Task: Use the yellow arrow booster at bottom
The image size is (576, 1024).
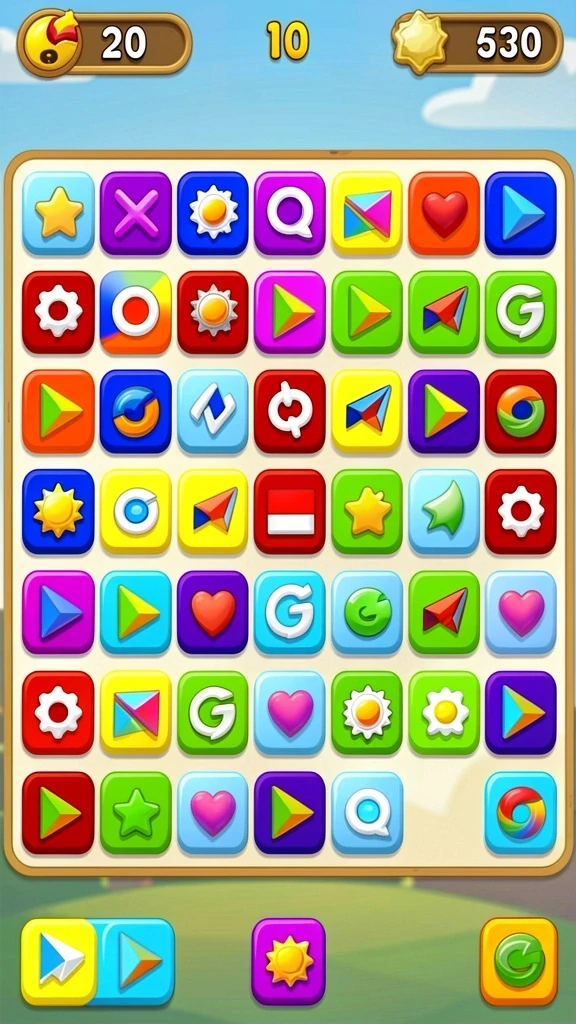Action: point(59,961)
